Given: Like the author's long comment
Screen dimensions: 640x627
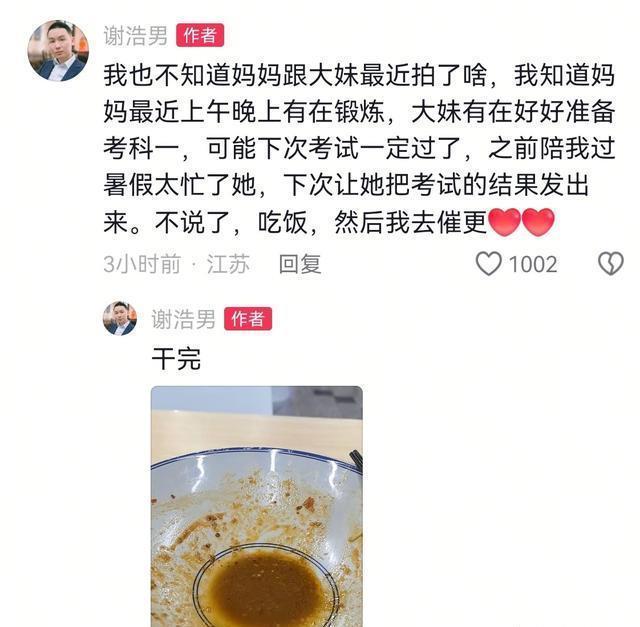Looking at the screenshot, I should coord(489,264).
